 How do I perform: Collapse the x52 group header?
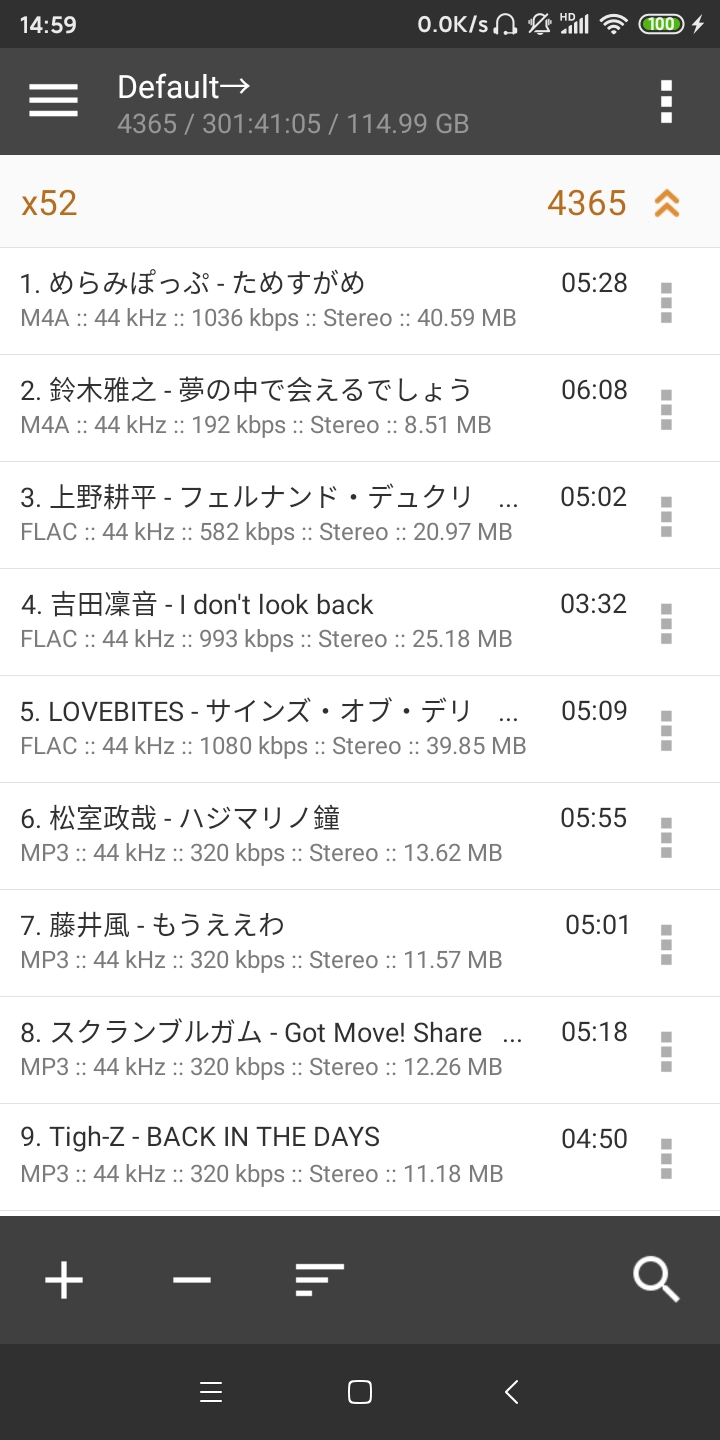666,203
